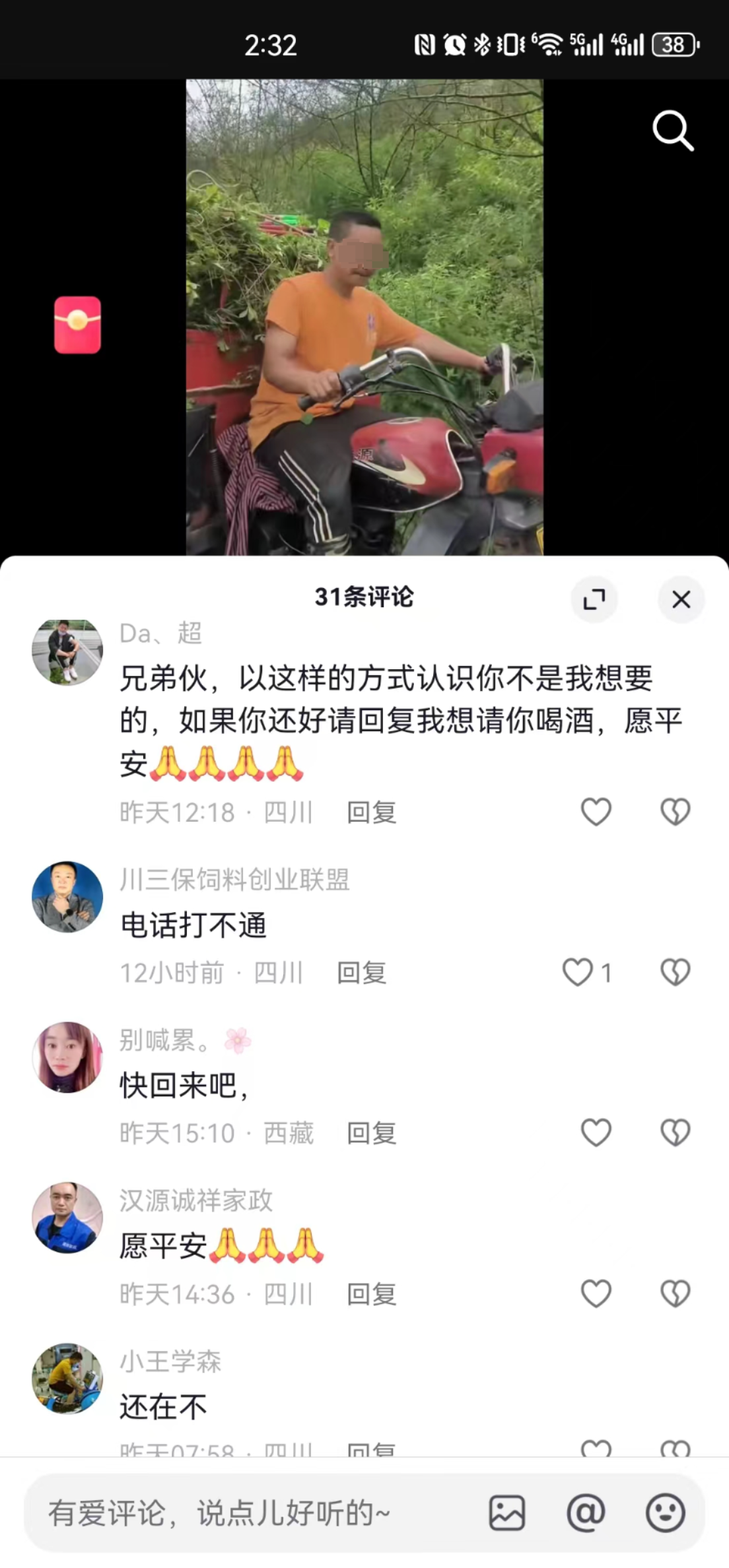
Task: Open the emoji picker
Action: pyautogui.click(x=665, y=1513)
